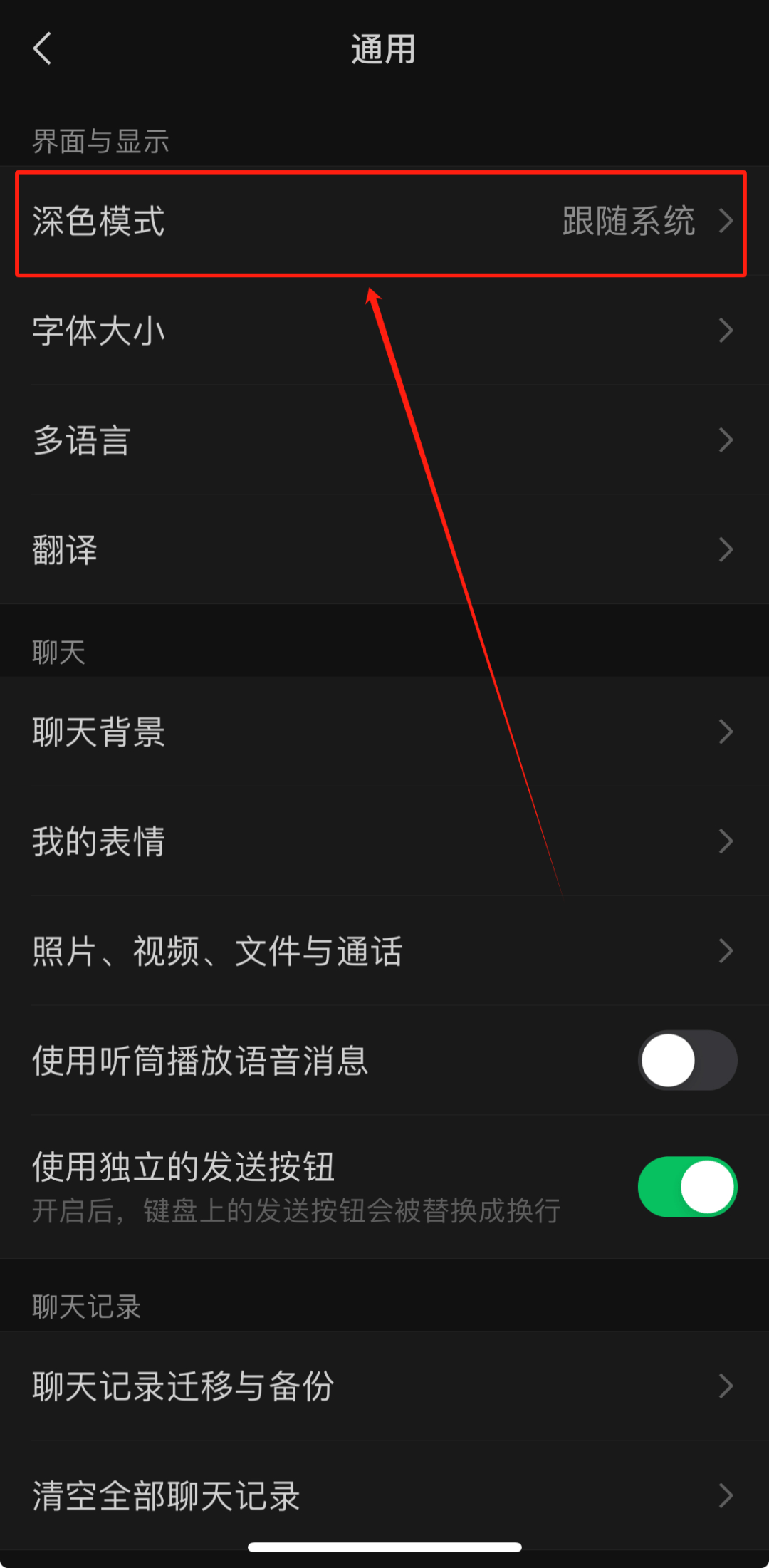The height and width of the screenshot is (1568, 769).
Task: Open the 多语言 language settings
Action: click(384, 440)
